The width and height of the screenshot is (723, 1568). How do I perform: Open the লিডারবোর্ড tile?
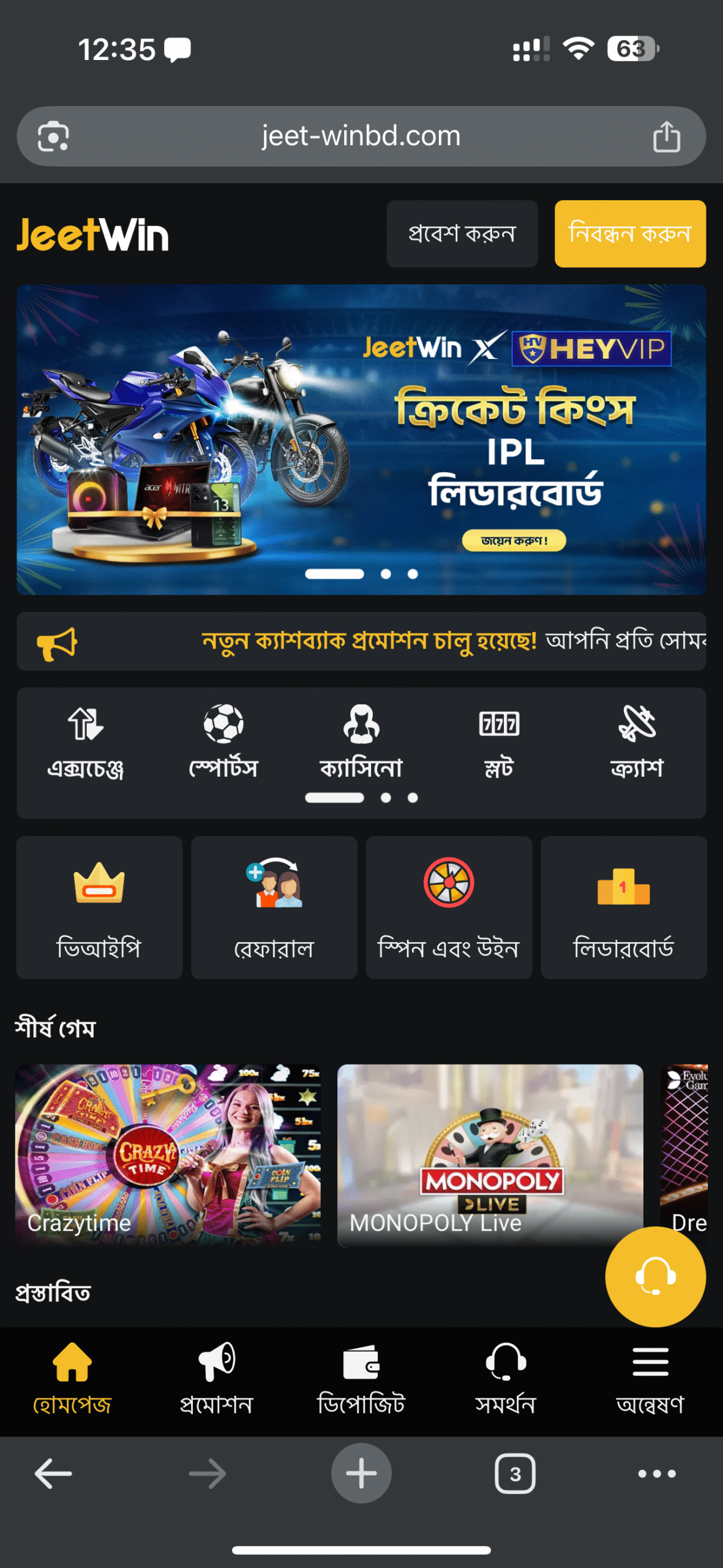623,908
